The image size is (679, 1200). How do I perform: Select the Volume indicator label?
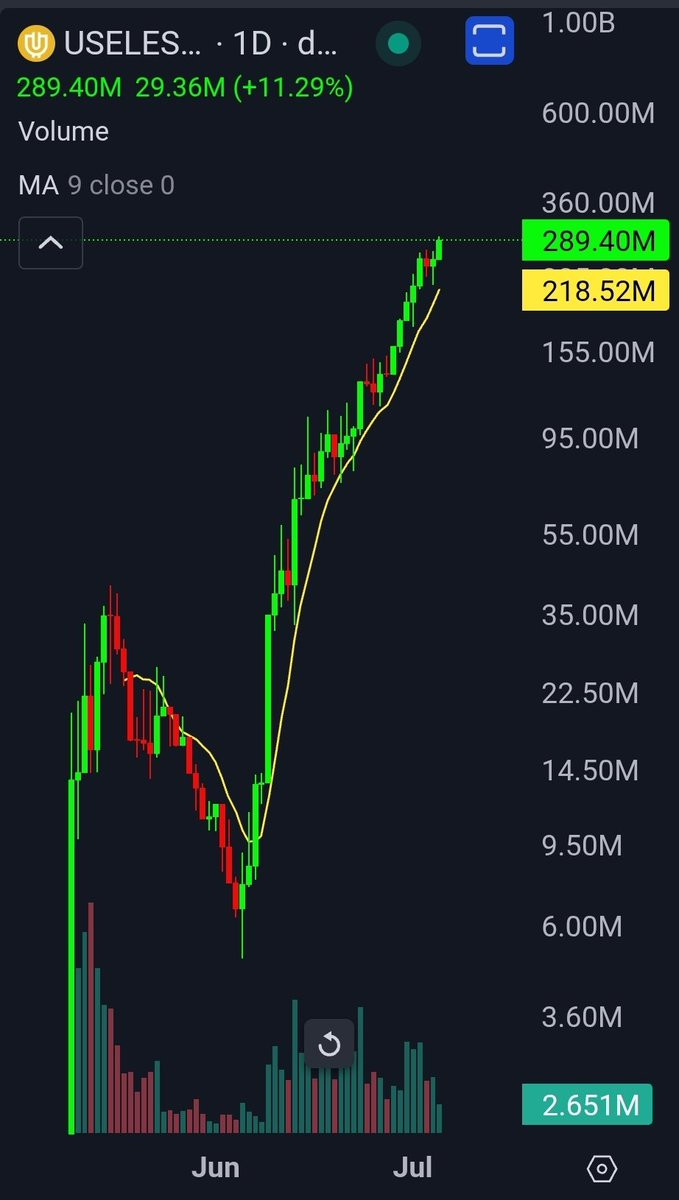coord(64,131)
